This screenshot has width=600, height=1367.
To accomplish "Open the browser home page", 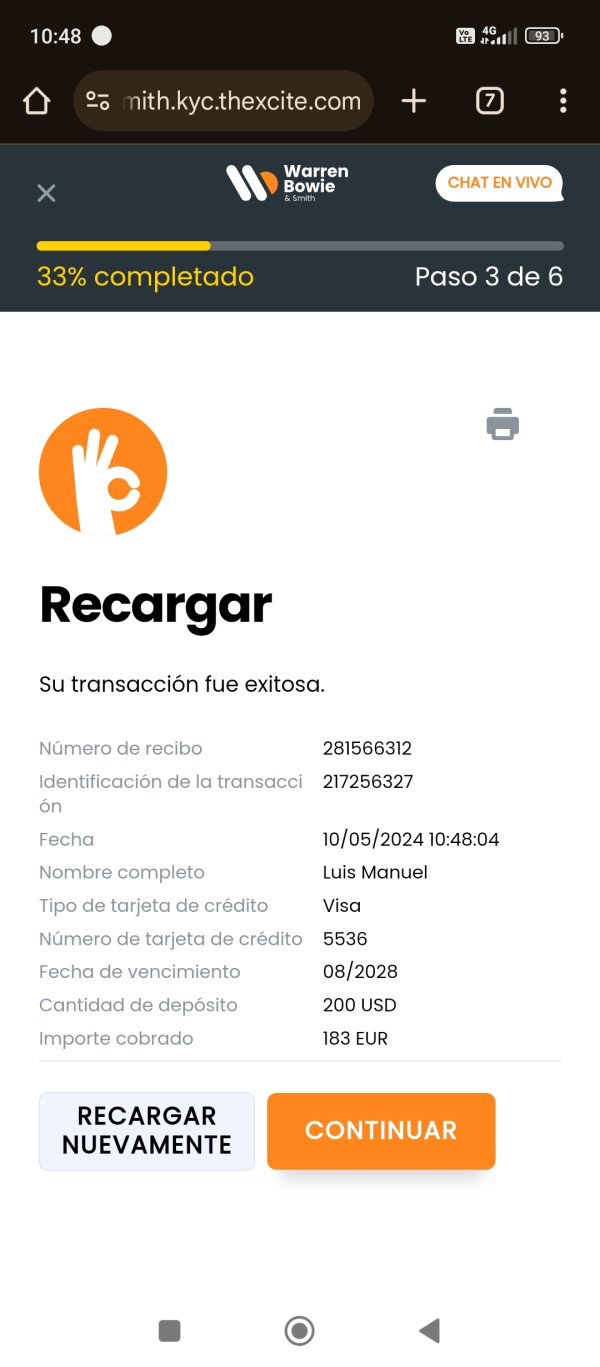I will coord(36,101).
